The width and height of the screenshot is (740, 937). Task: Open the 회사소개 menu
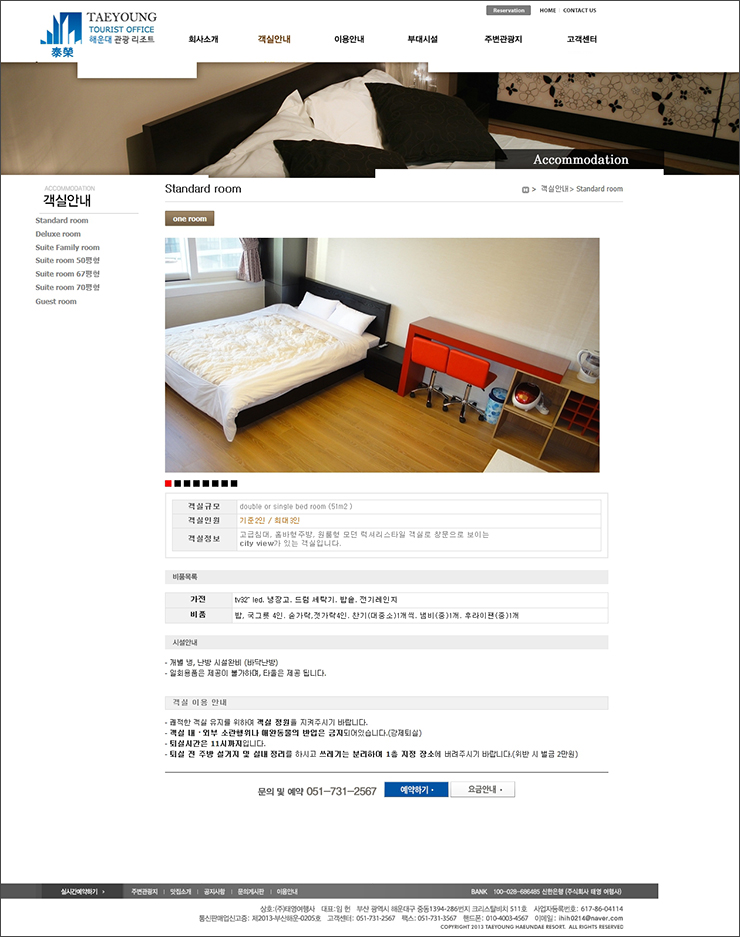(203, 40)
